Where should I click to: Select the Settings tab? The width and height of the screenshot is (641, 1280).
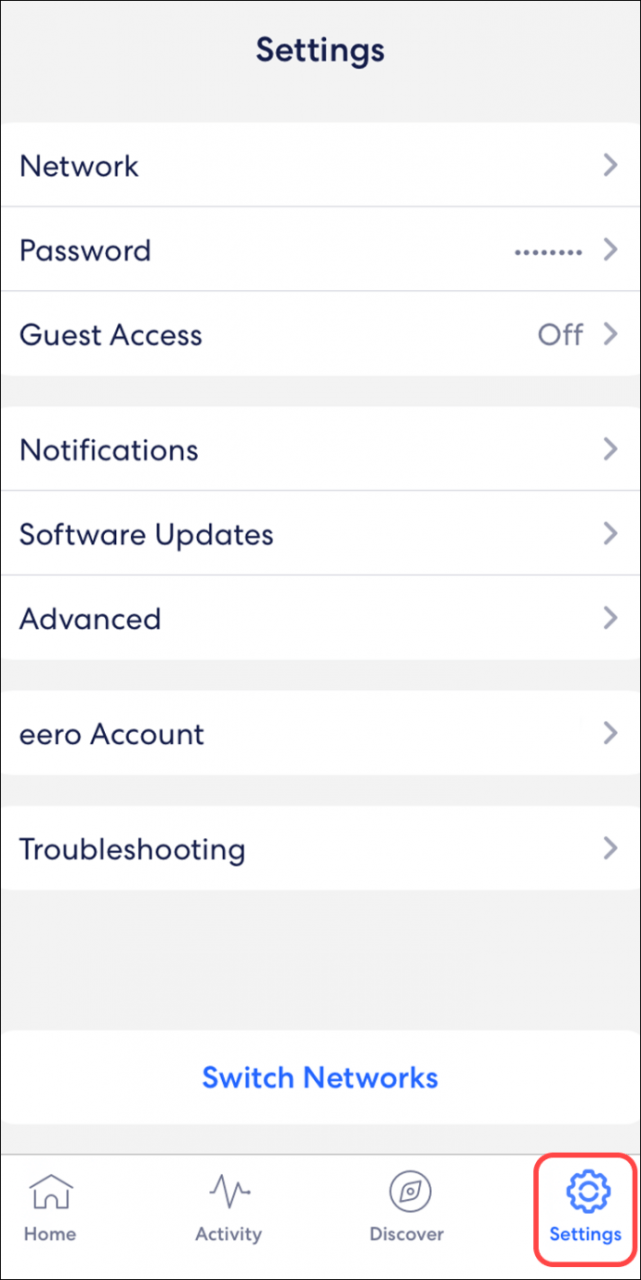(x=585, y=1208)
